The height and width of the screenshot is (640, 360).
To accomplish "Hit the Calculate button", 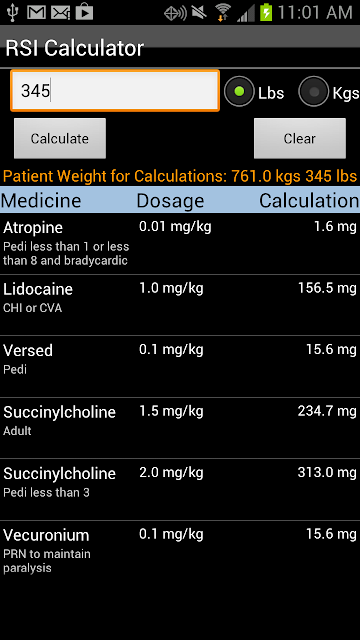I will [x=60, y=138].
